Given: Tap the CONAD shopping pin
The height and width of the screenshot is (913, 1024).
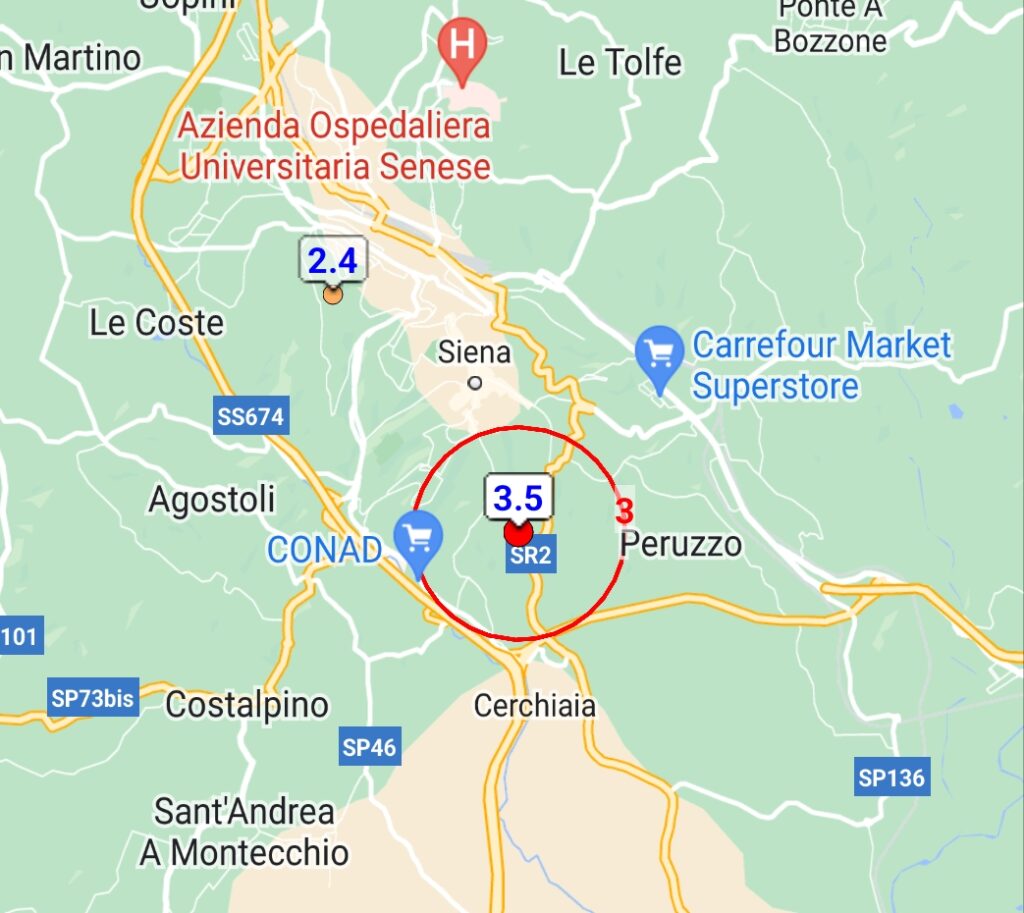Looking at the screenshot, I should point(418,535).
